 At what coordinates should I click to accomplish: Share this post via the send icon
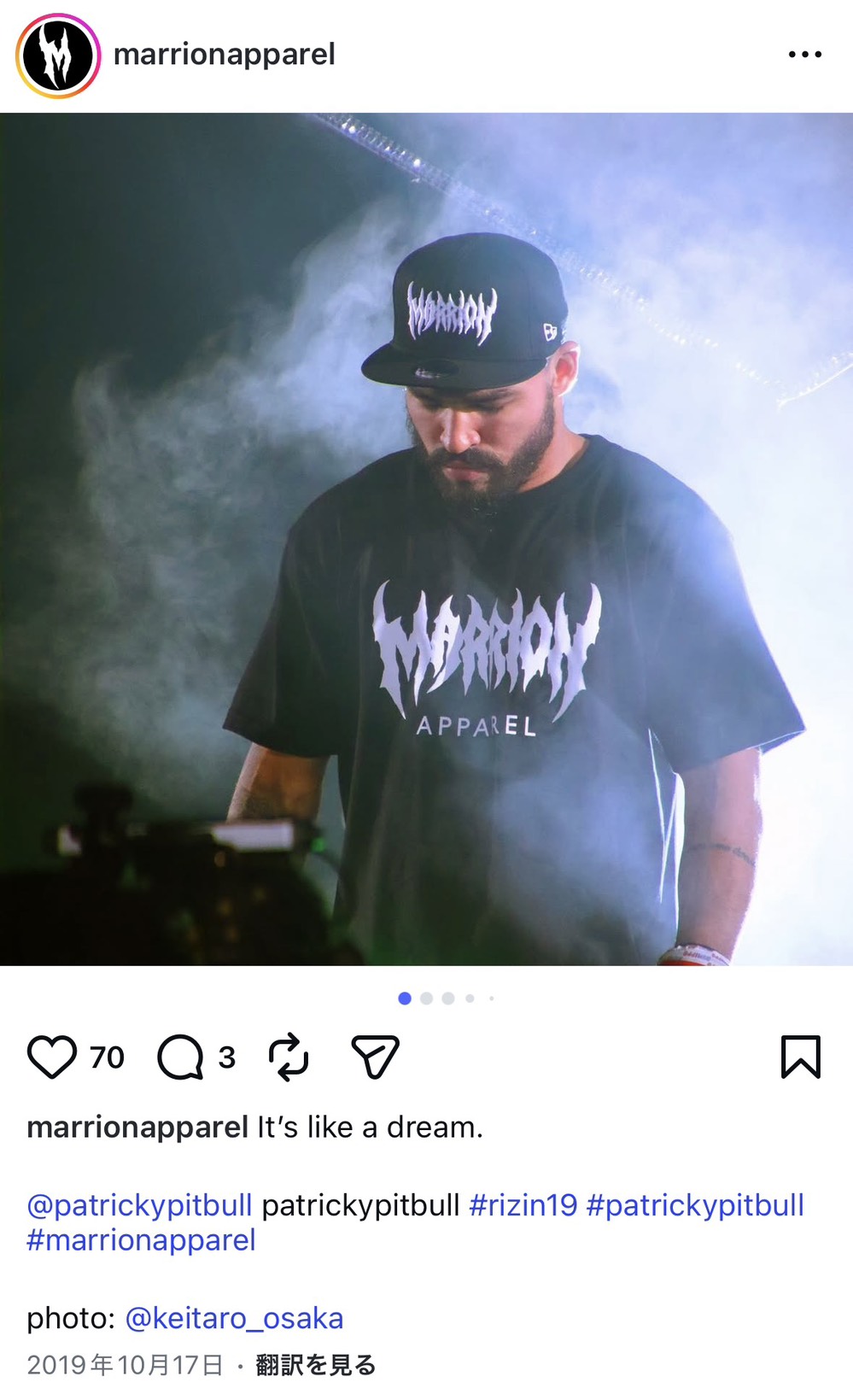pyautogui.click(x=375, y=1057)
